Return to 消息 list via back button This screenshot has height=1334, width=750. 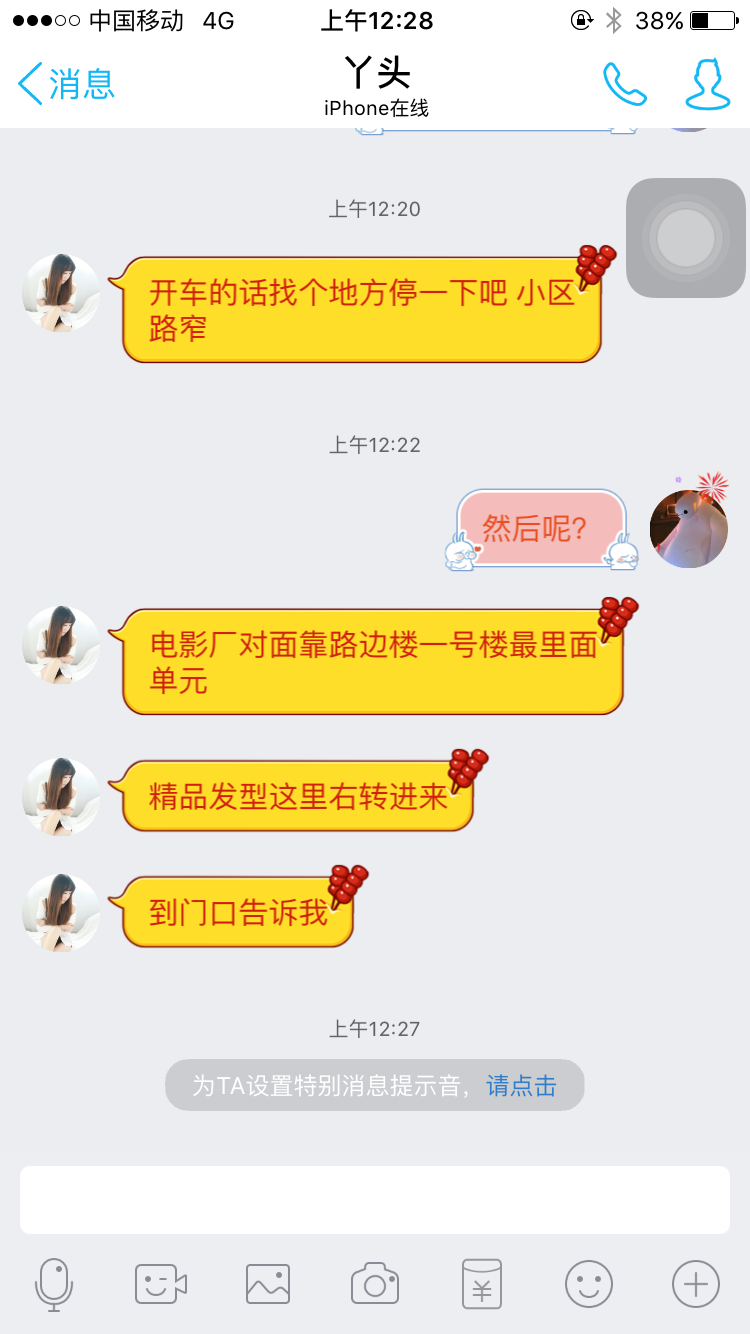(55, 86)
